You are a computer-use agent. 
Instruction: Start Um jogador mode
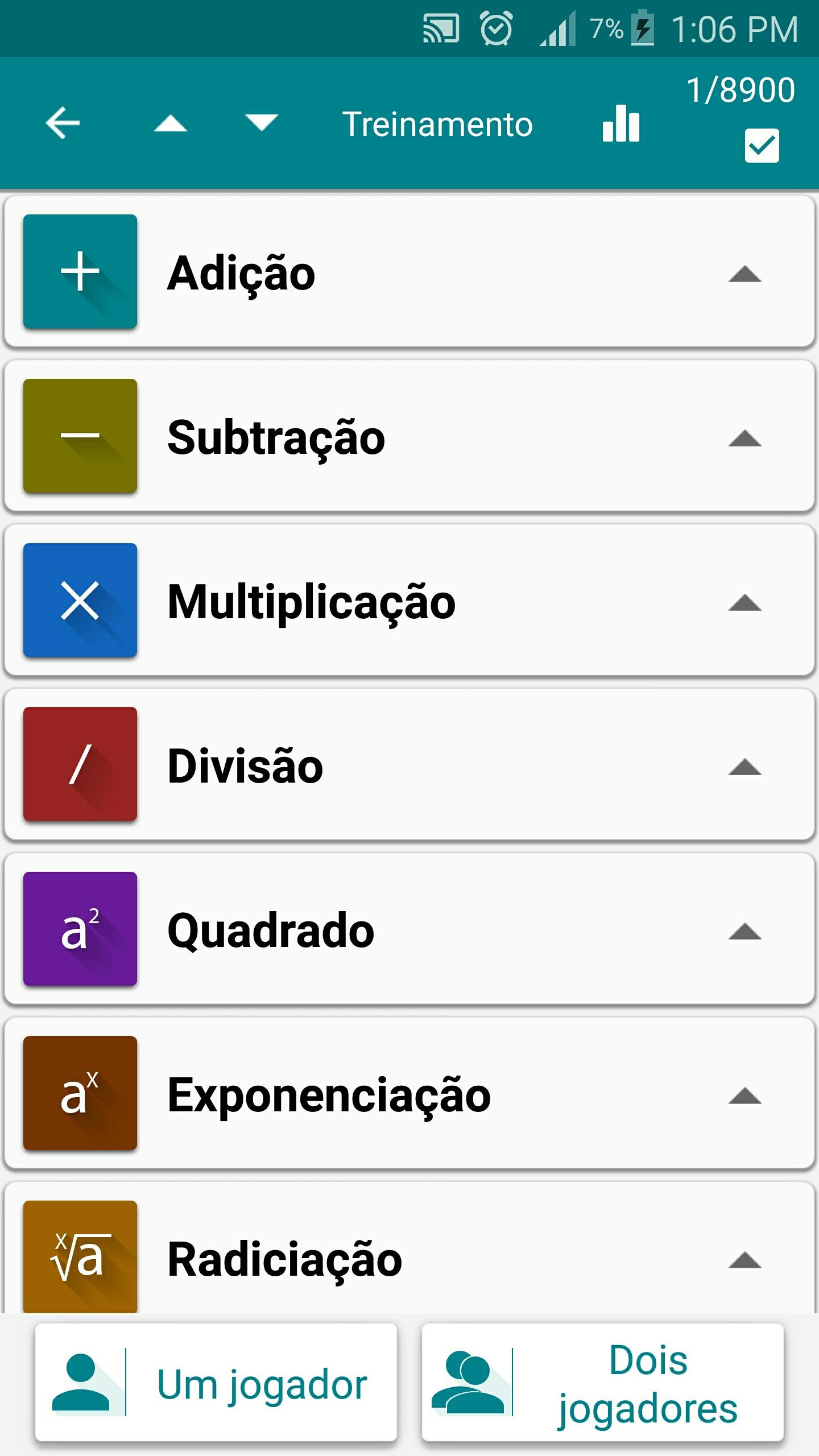[x=216, y=1383]
